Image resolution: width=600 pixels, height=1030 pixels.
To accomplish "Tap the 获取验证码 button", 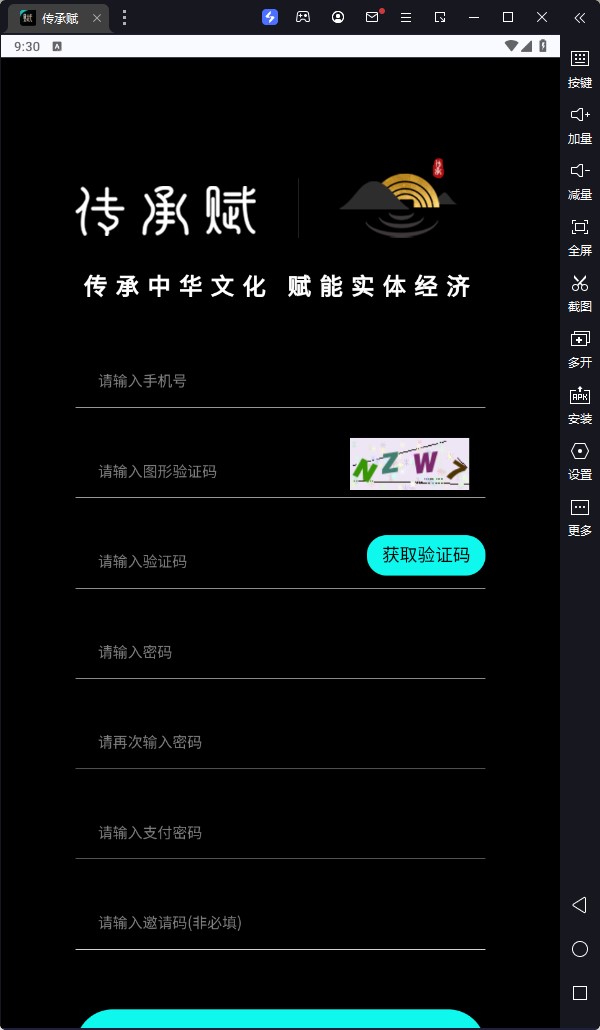I will pyautogui.click(x=426, y=555).
